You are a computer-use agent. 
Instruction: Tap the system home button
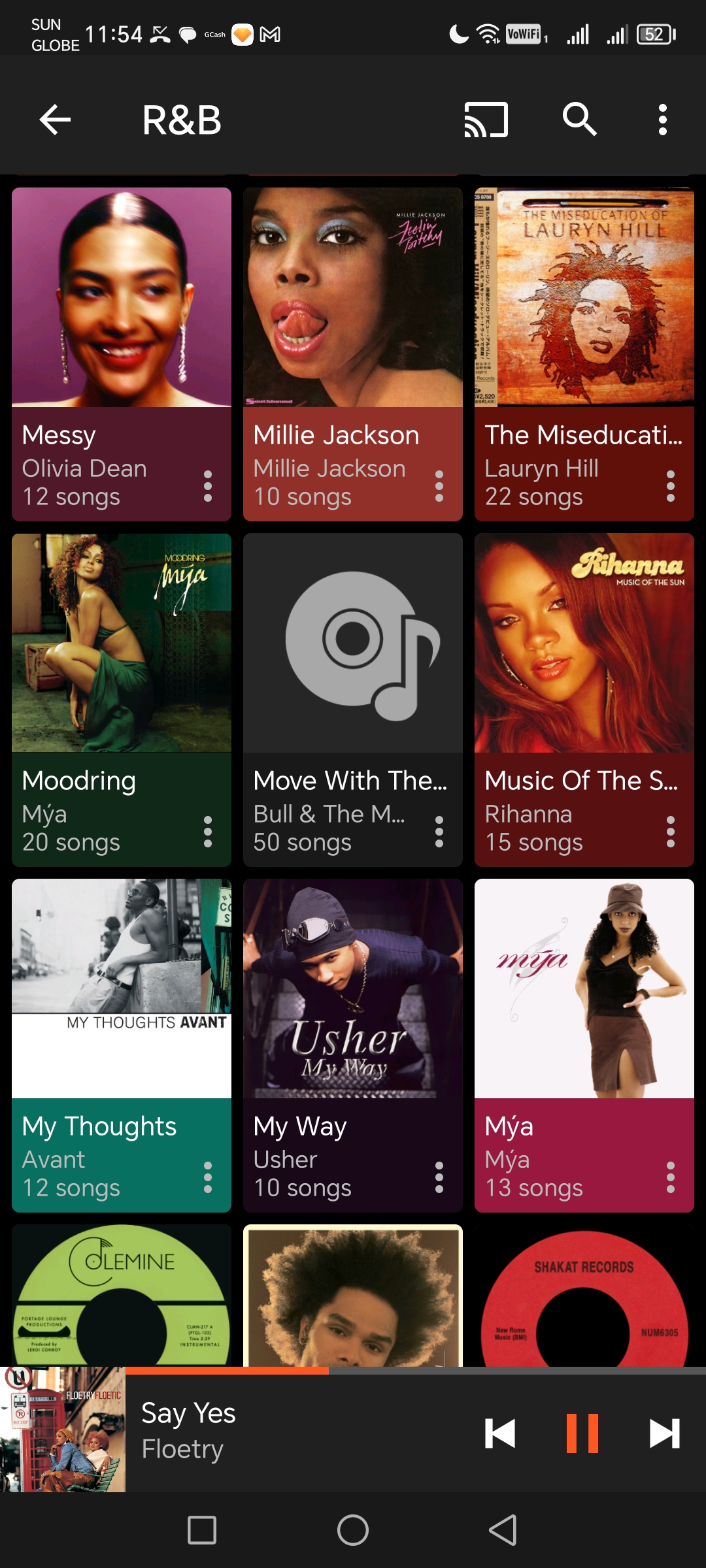353,1530
